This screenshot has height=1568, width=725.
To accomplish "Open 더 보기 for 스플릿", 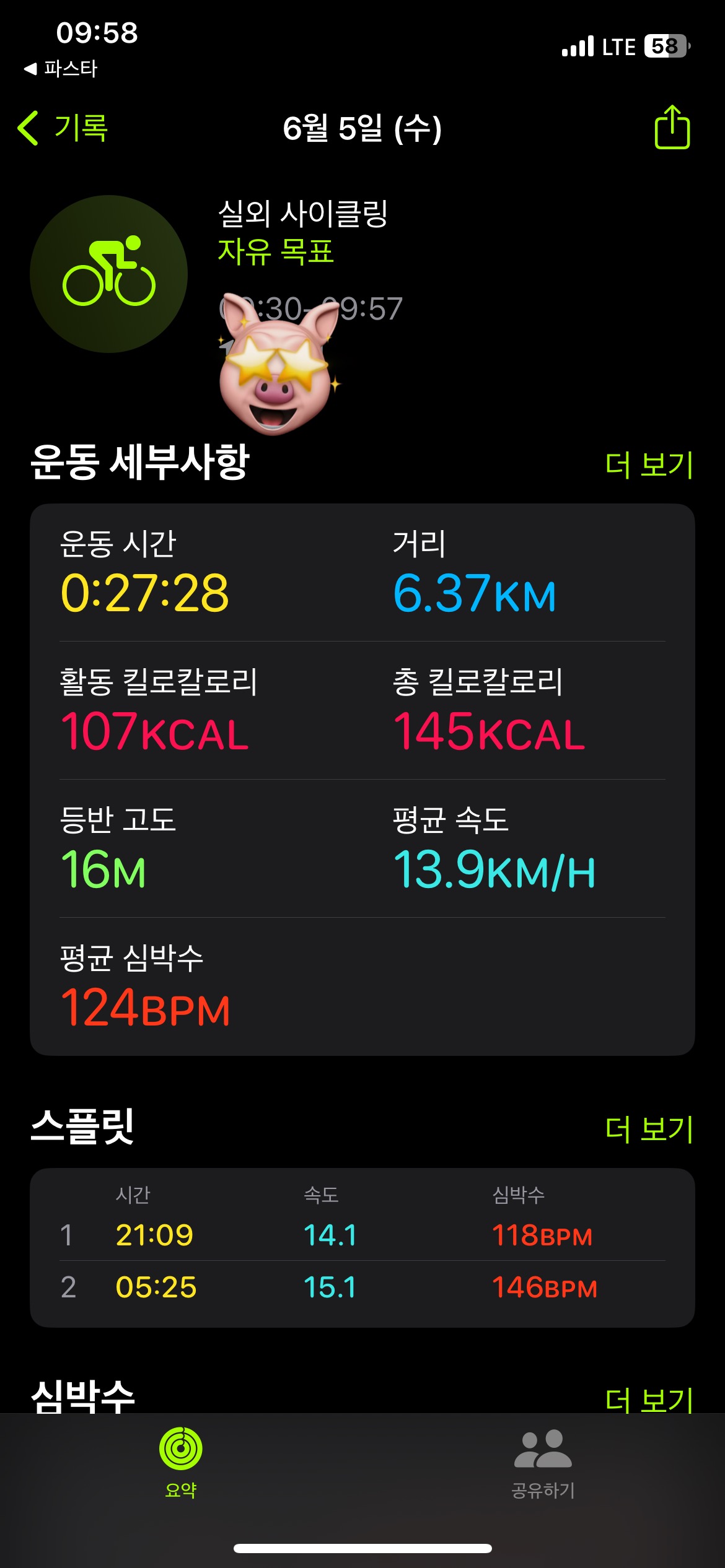I will 648,1128.
